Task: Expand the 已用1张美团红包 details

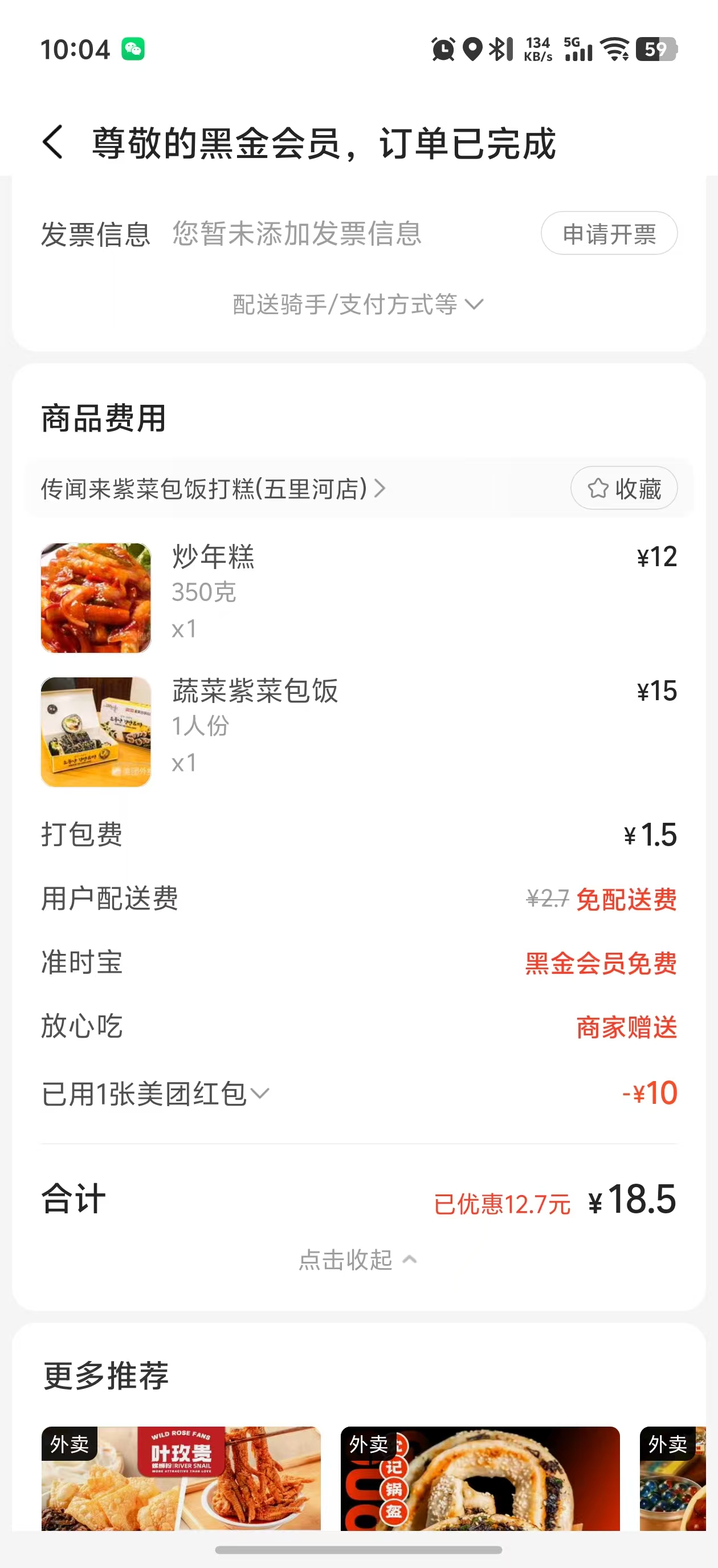Action: coord(155,1094)
